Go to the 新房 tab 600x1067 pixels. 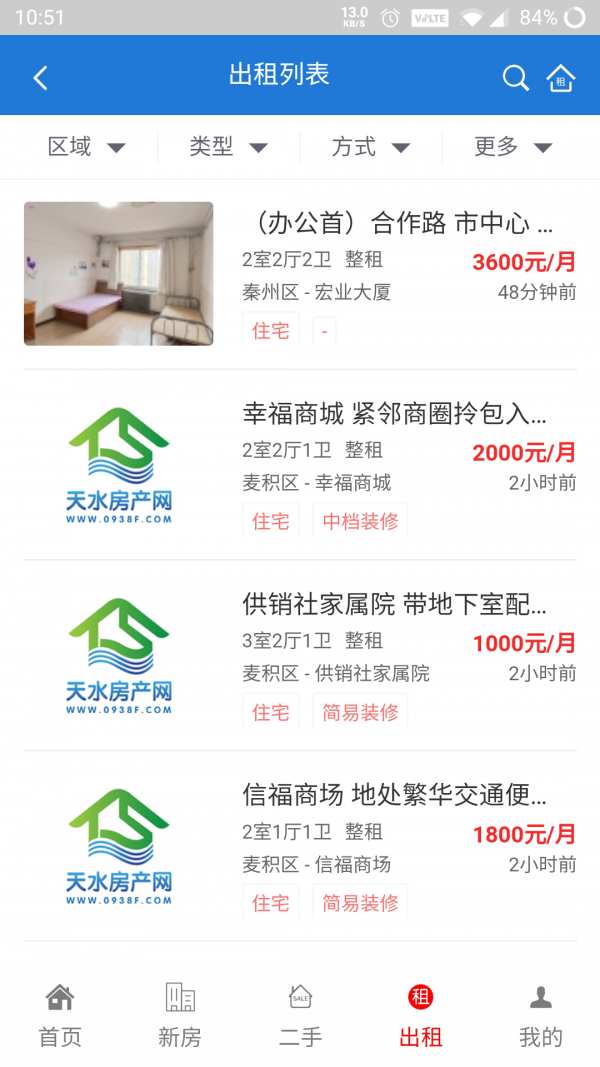(x=180, y=1015)
